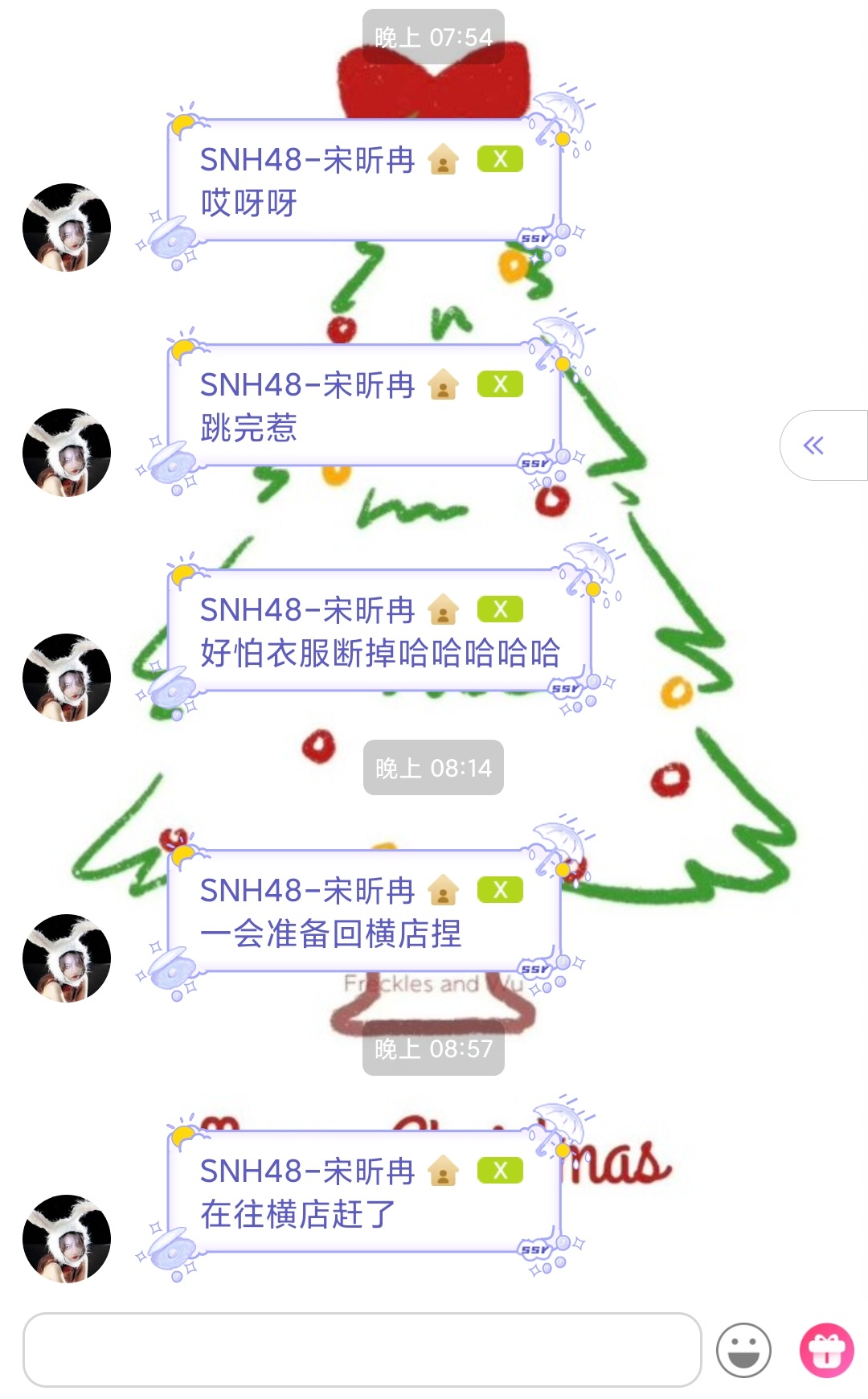Open sender avatar beside '哎呀呀' message
Image resolution: width=868 pixels, height=1399 pixels.
coord(67,228)
